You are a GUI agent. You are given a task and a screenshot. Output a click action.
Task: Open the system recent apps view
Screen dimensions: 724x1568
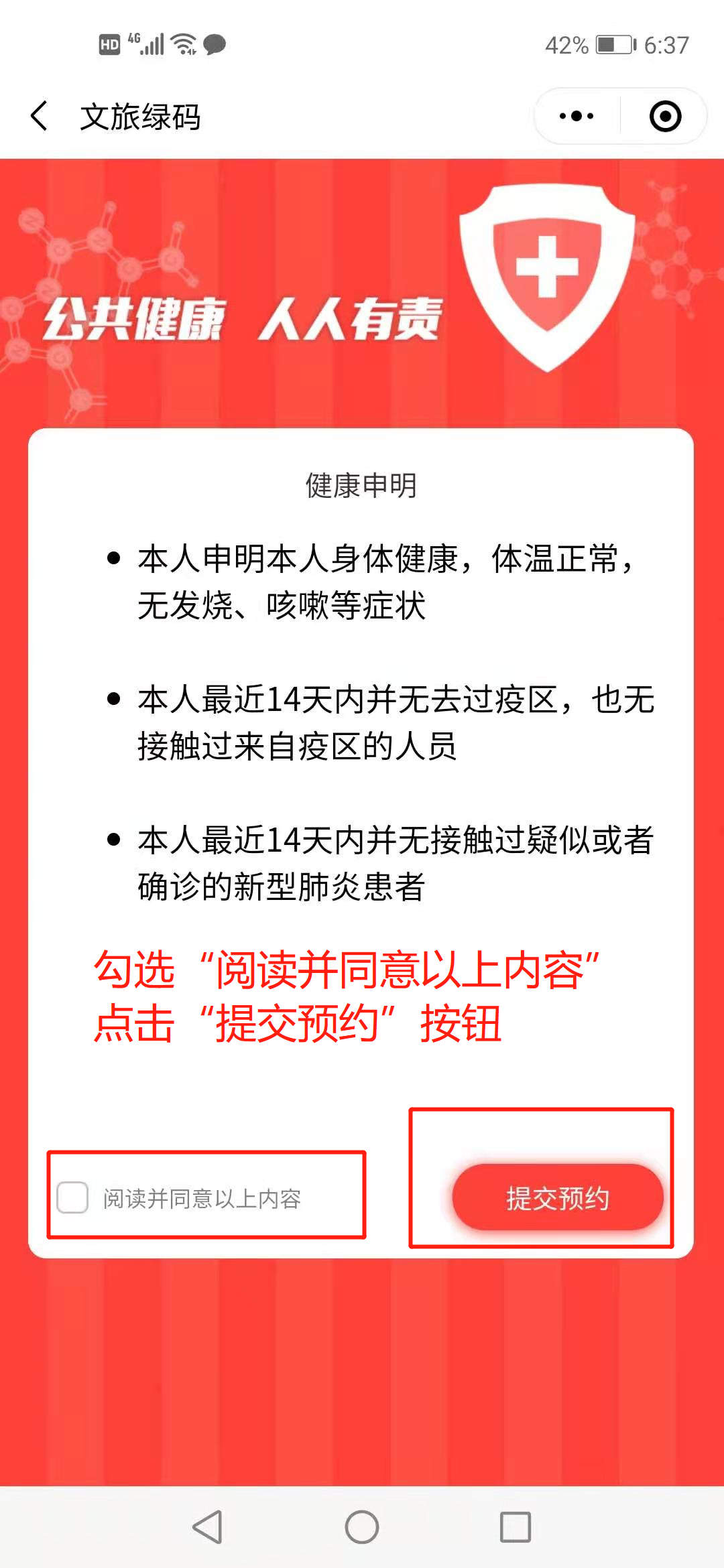516,1527
